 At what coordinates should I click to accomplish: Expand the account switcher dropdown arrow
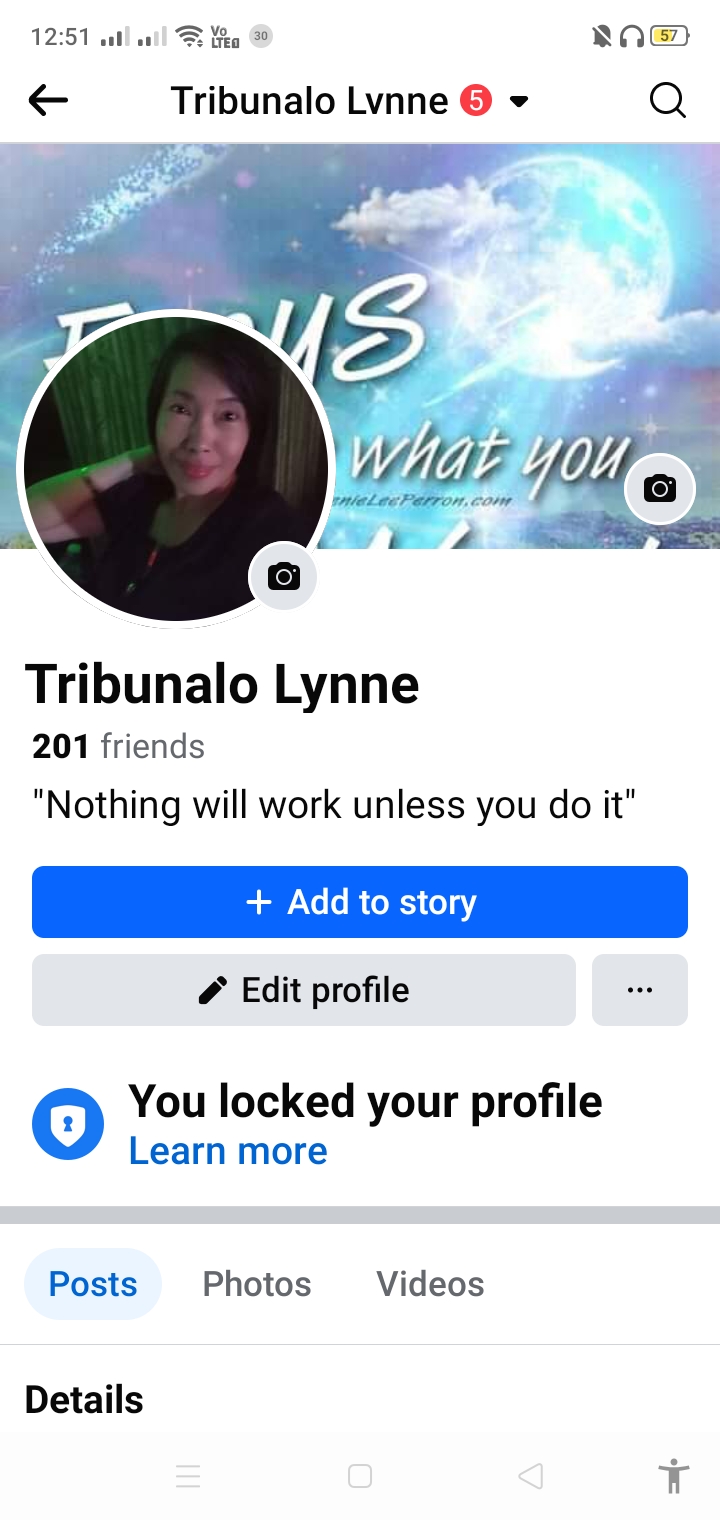pos(519,101)
